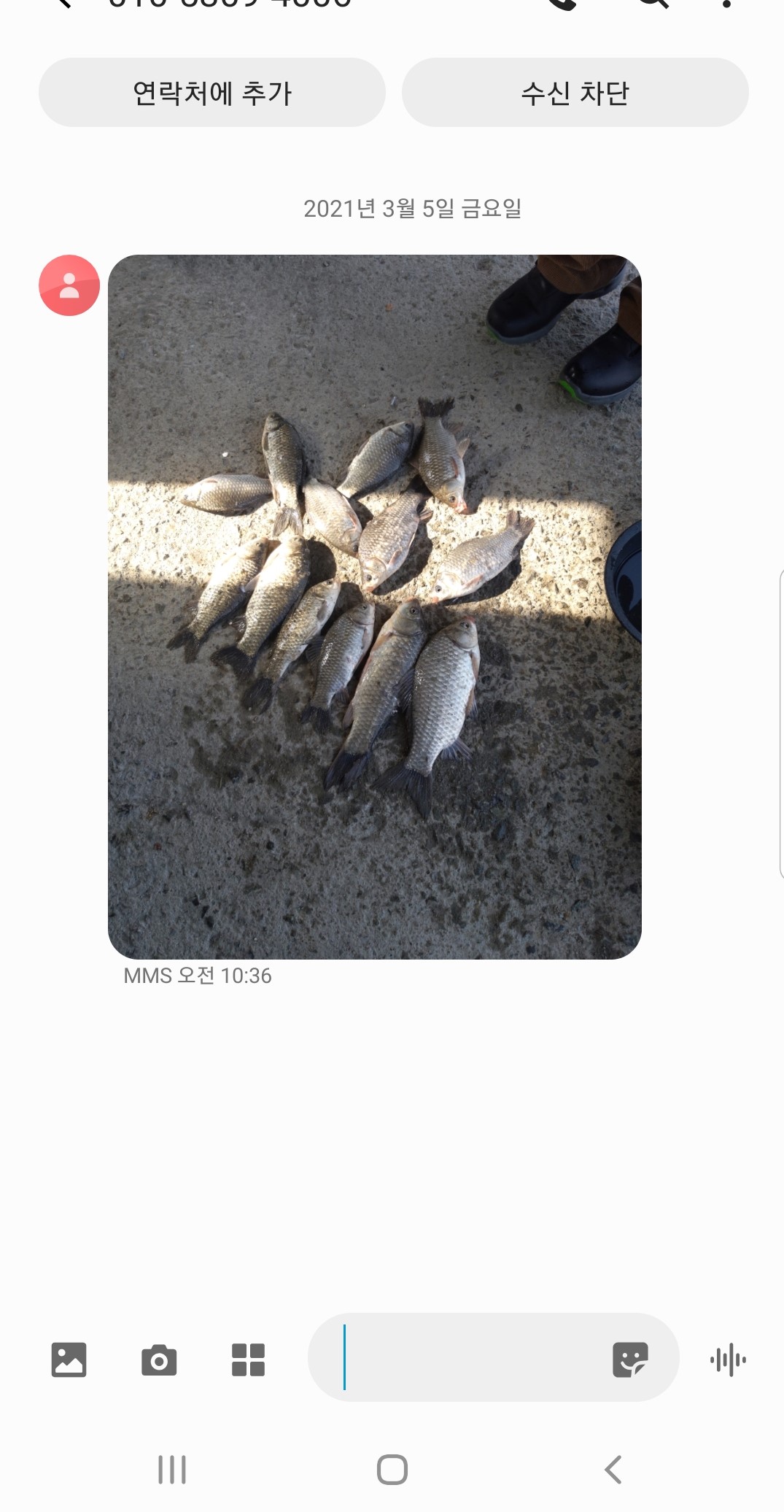The height and width of the screenshot is (1512, 784).
Task: Tap the sender's red profile avatar
Action: click(69, 285)
